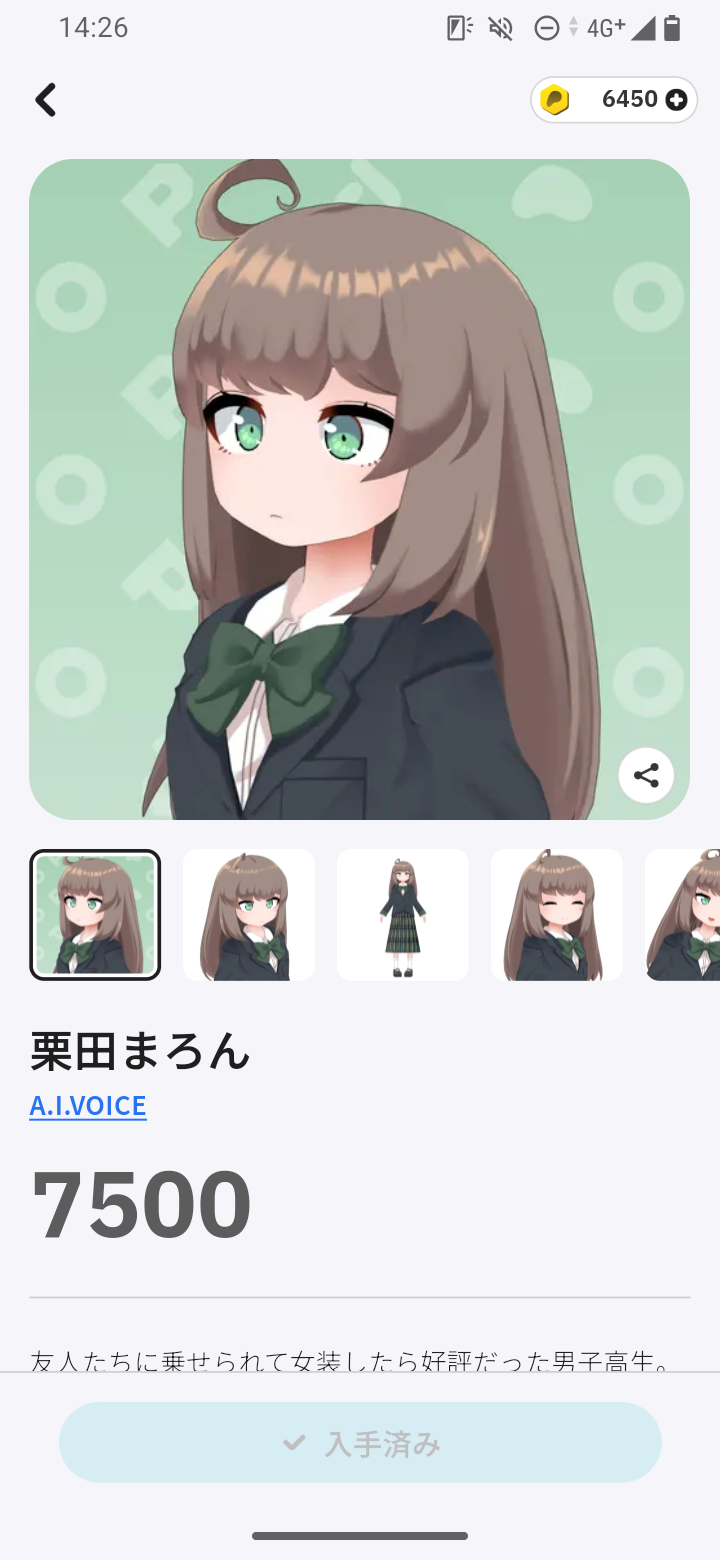Viewport: 720px width, 1560px height.
Task: Add more coins via the 6450 balance
Action: click(x=675, y=100)
